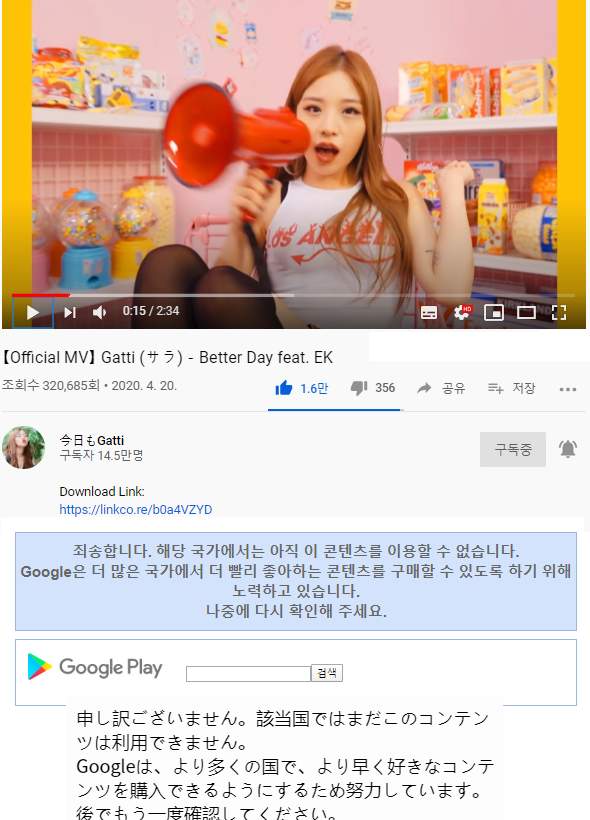Open the three-dot more actions menu
The width and height of the screenshot is (590, 820).
tap(568, 389)
